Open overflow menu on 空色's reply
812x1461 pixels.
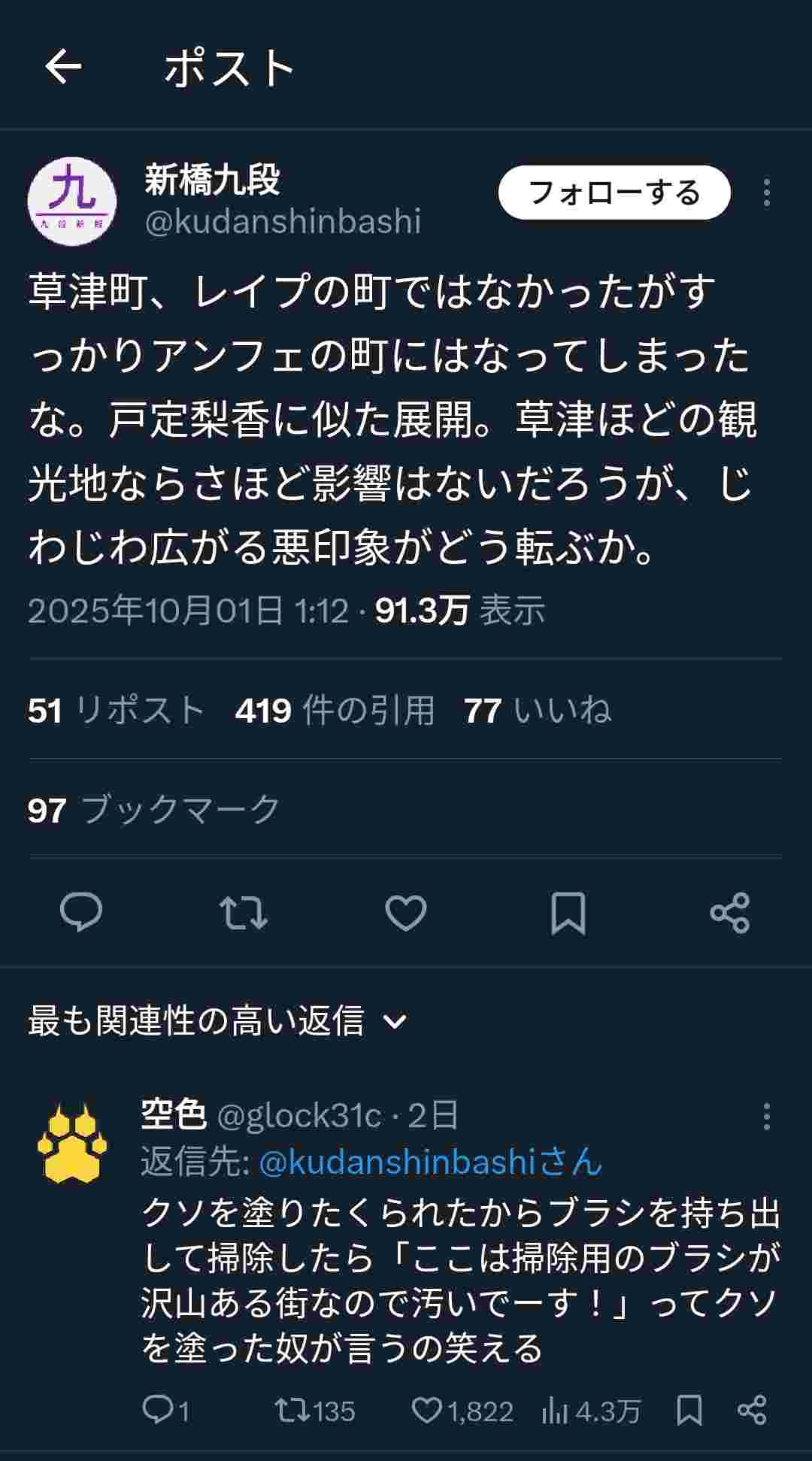click(766, 1117)
